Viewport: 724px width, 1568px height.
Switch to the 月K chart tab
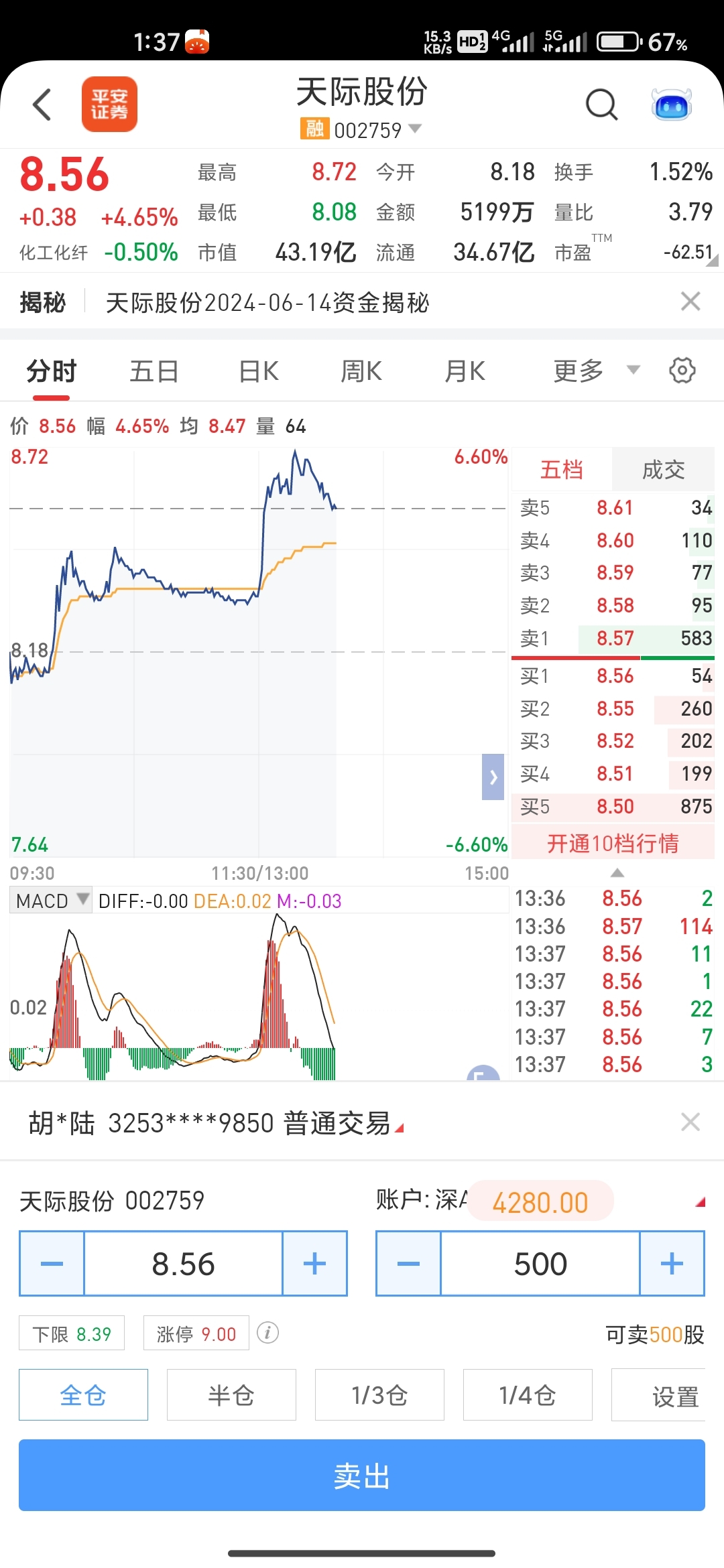pyautogui.click(x=465, y=371)
